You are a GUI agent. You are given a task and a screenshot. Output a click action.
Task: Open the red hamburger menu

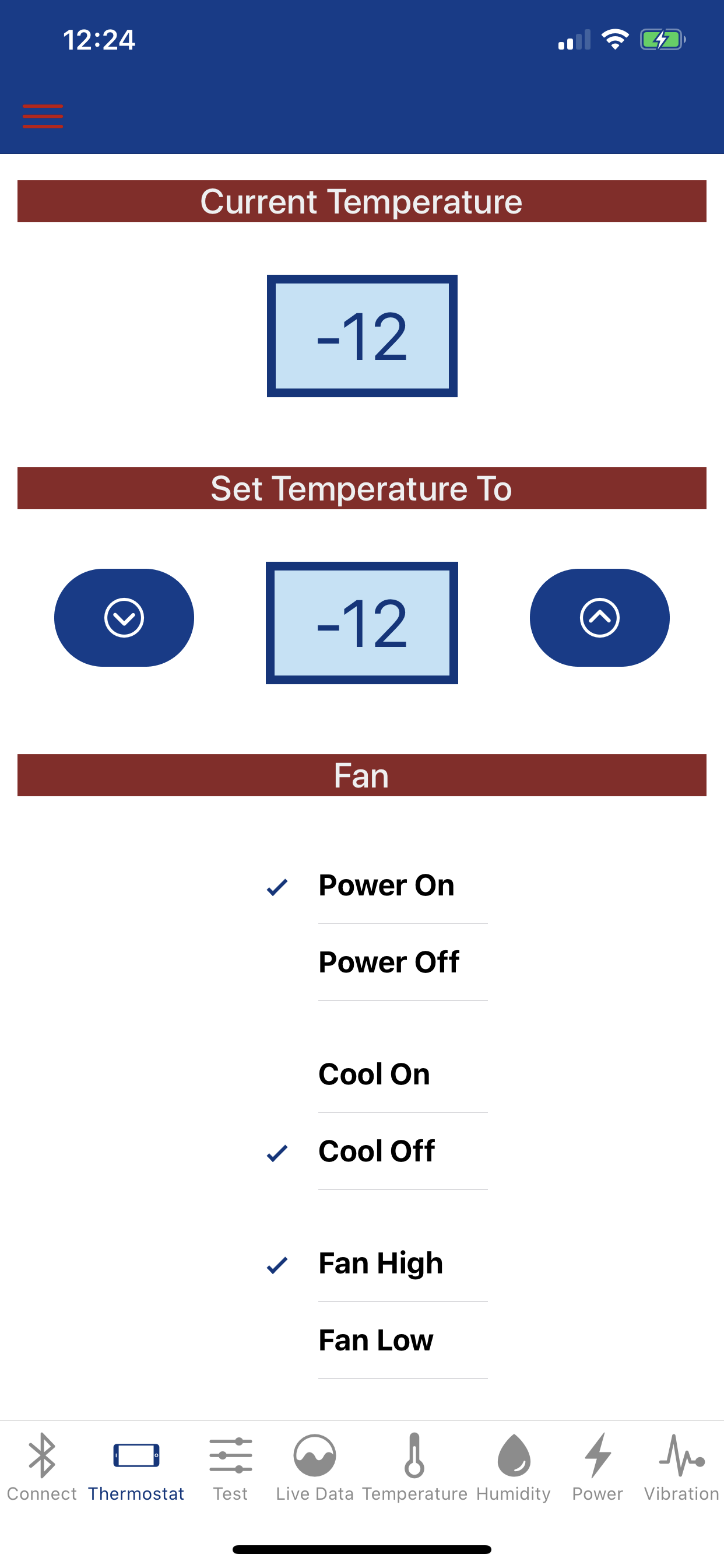coord(43,116)
